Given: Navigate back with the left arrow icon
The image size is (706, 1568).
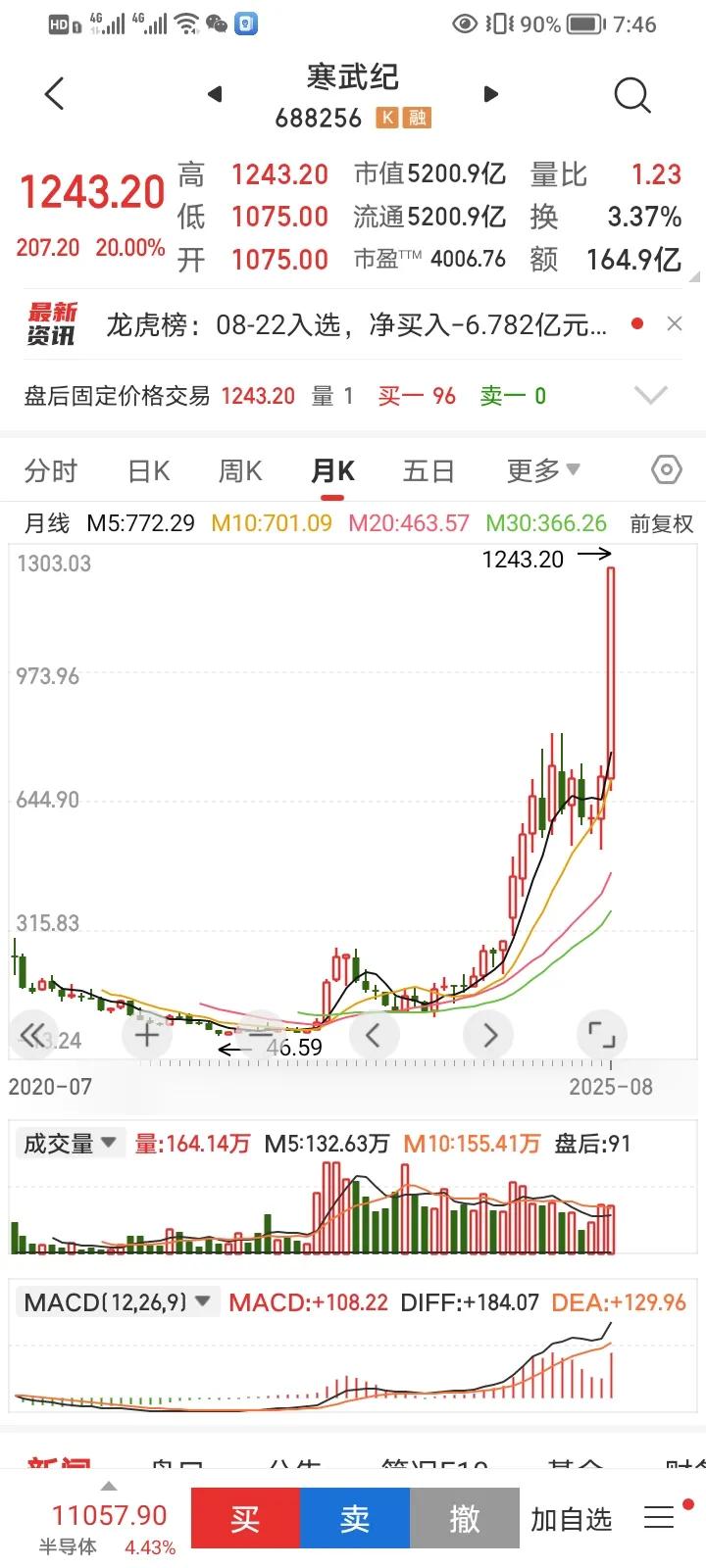Looking at the screenshot, I should coord(53,93).
